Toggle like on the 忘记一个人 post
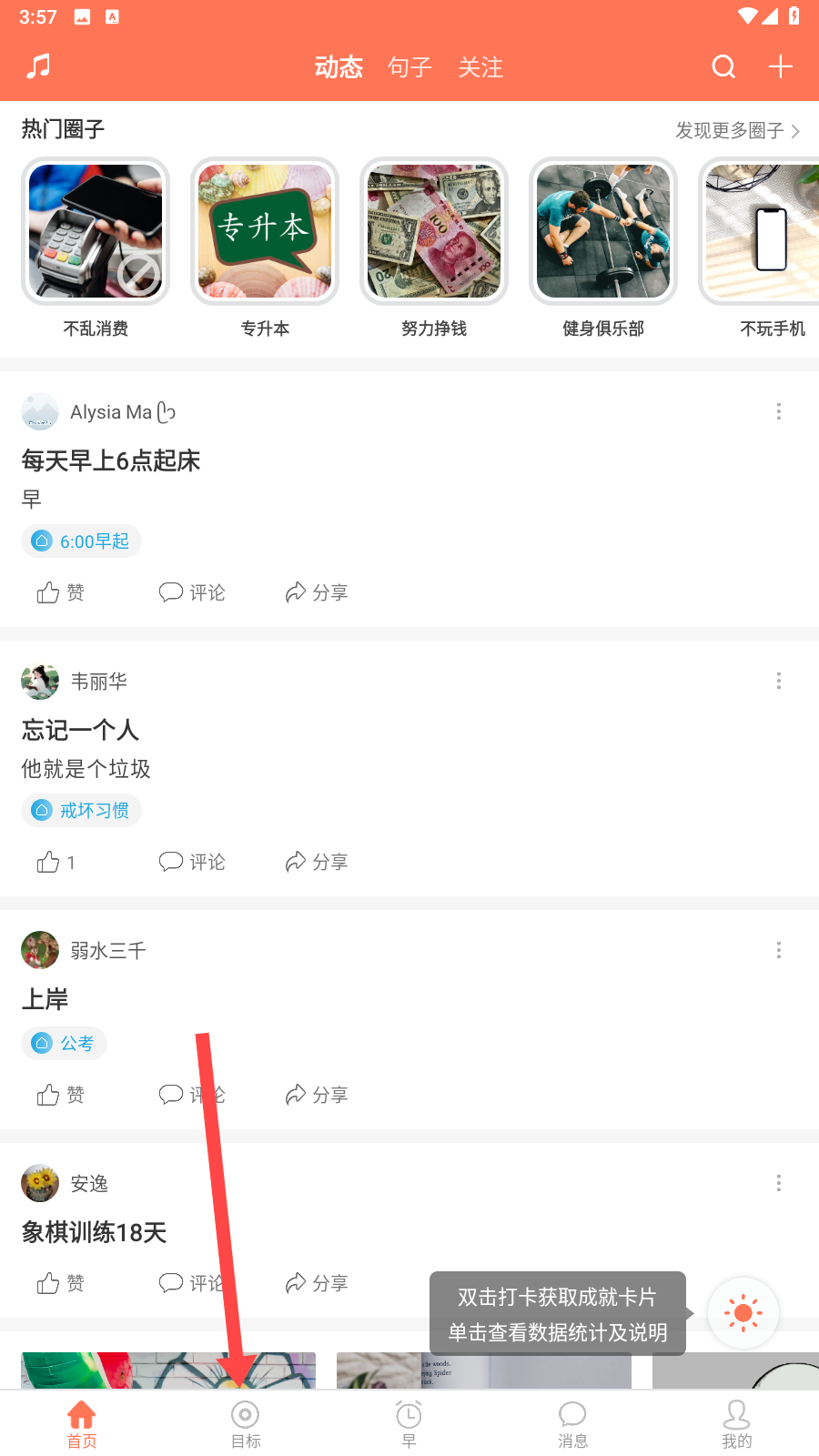The image size is (819, 1456). point(55,862)
